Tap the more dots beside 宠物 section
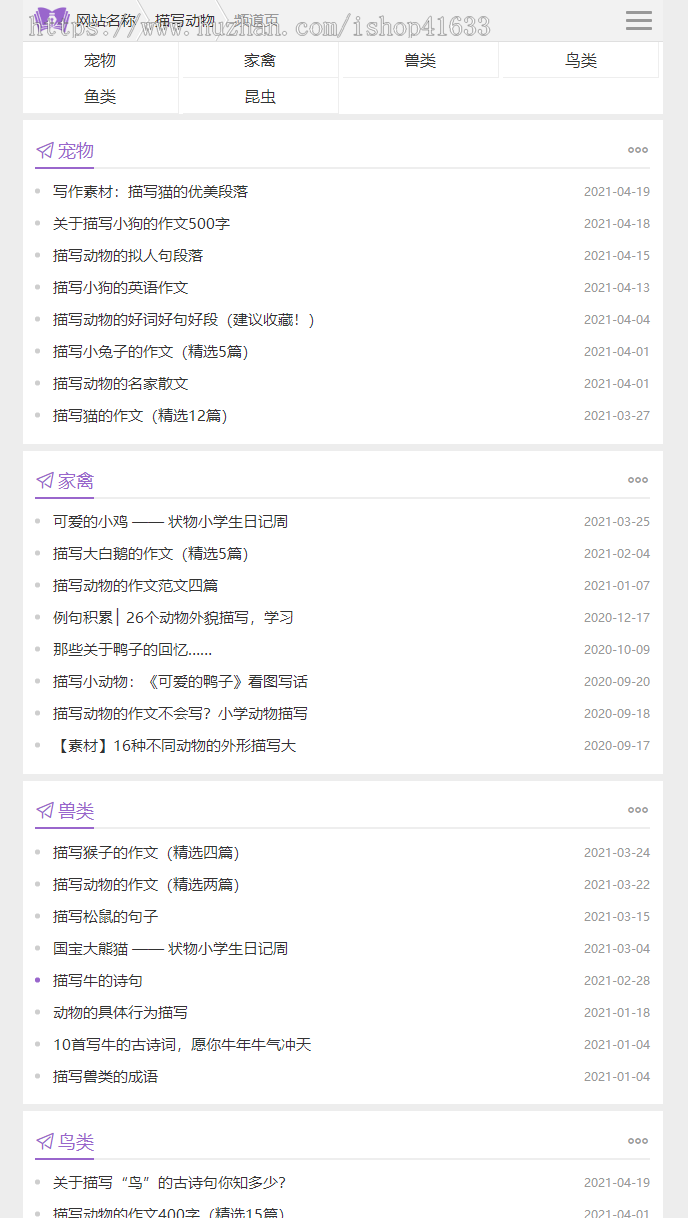This screenshot has width=688, height=1218. [637, 150]
